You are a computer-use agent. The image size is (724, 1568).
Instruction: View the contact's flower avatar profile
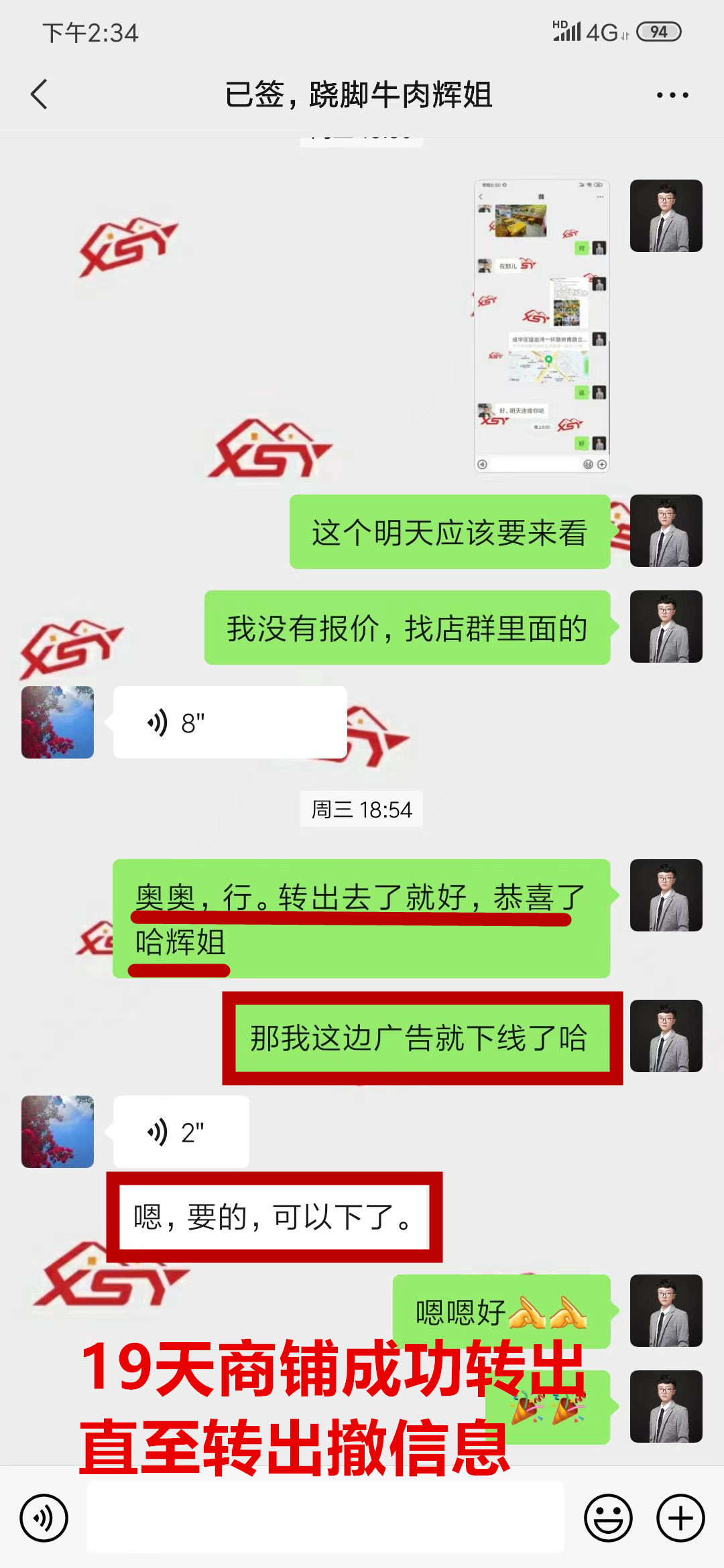click(58, 722)
